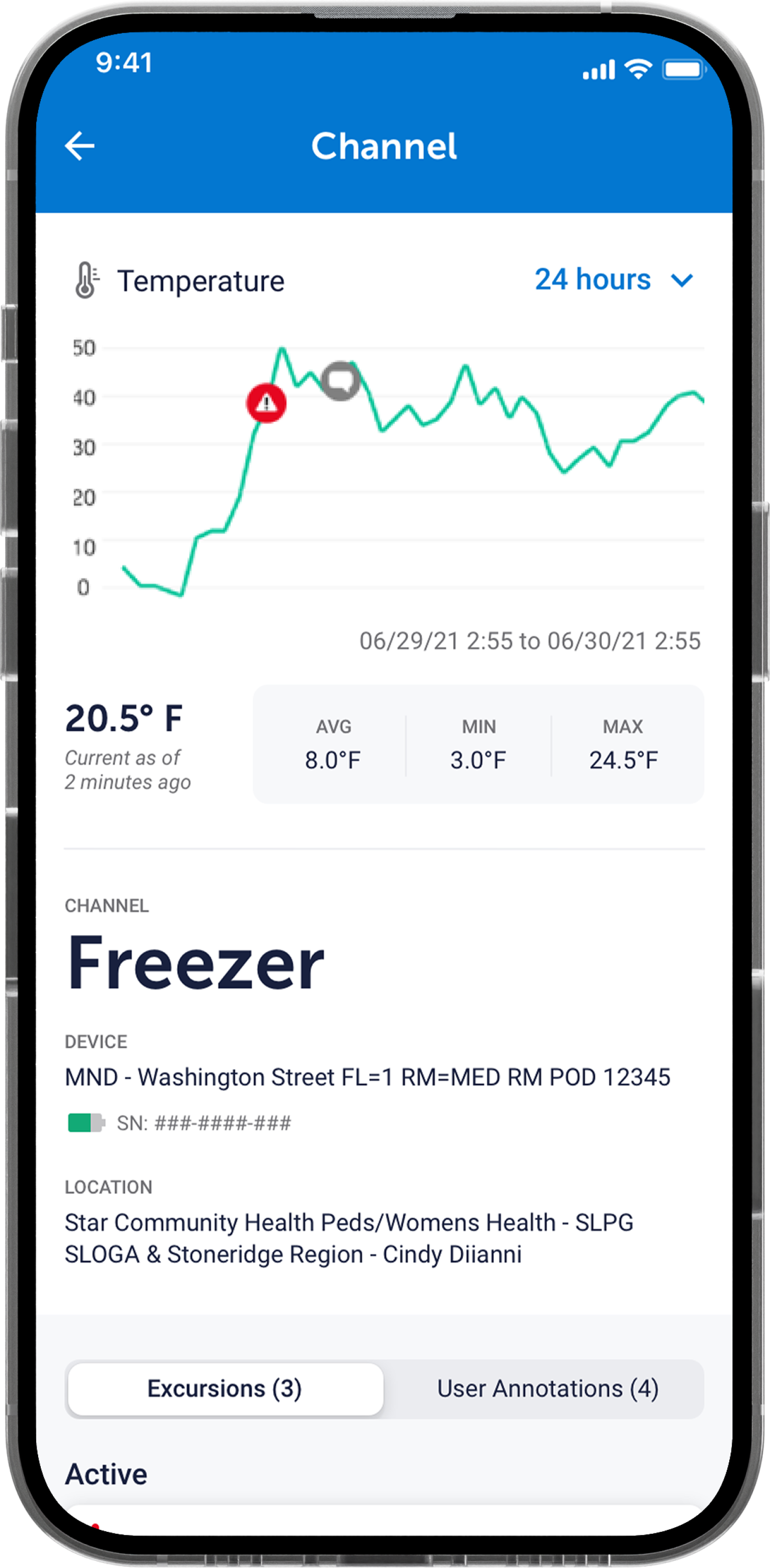Open the gray annotation bubble on chart

(x=340, y=381)
